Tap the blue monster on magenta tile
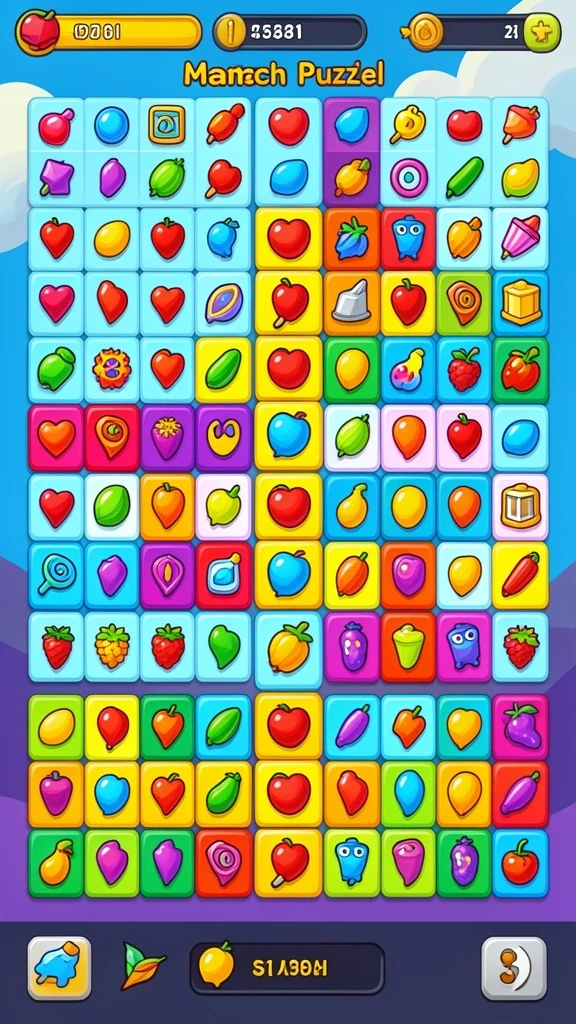The width and height of the screenshot is (576, 1024). tap(464, 646)
